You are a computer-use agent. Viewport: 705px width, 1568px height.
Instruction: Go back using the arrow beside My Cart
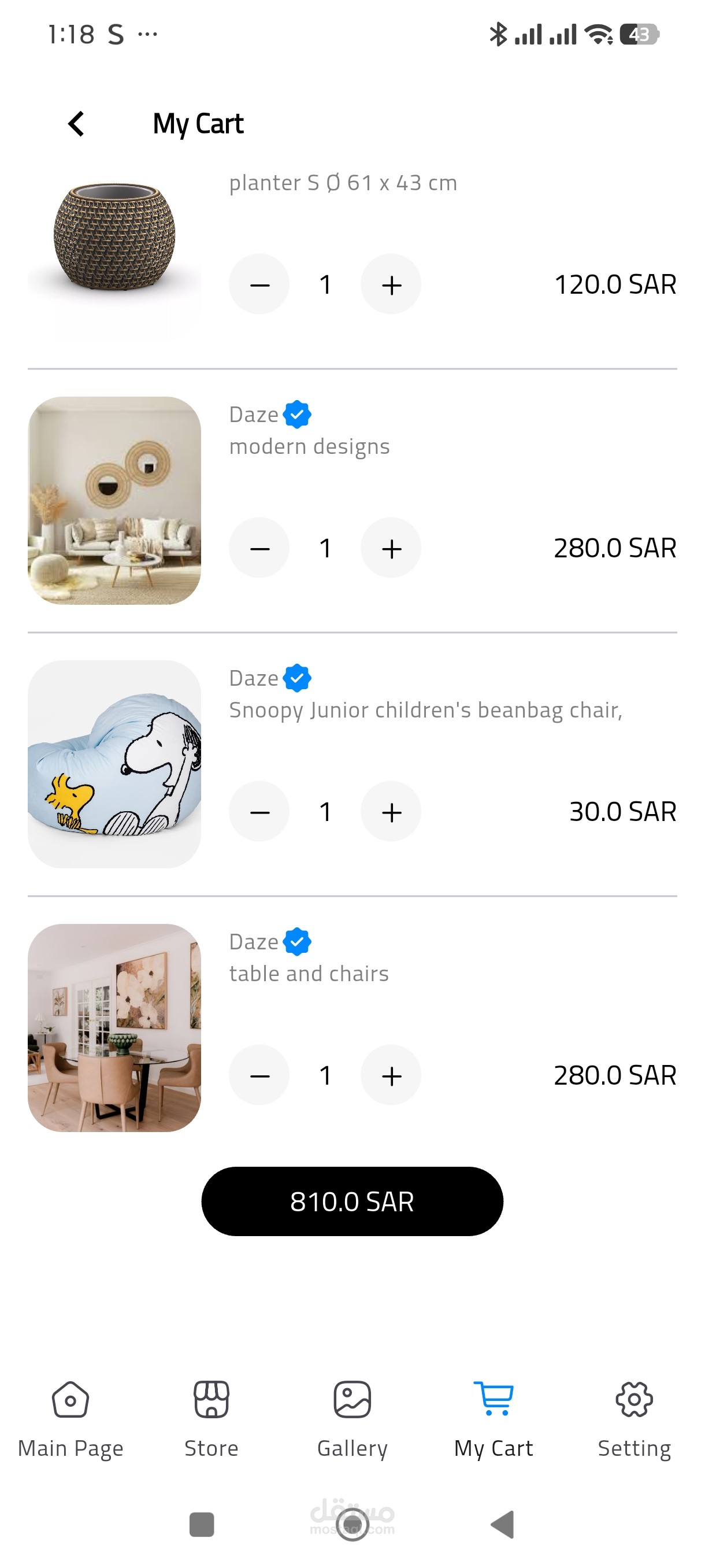(x=76, y=124)
